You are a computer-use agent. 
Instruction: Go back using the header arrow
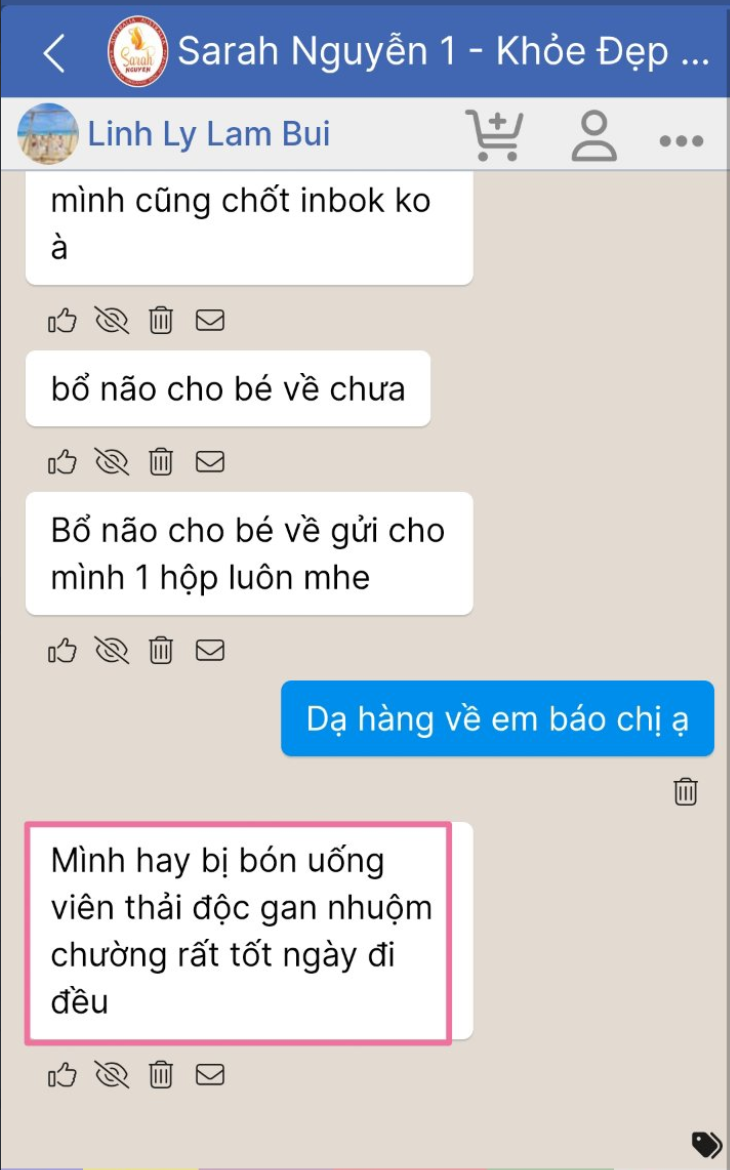coord(54,53)
